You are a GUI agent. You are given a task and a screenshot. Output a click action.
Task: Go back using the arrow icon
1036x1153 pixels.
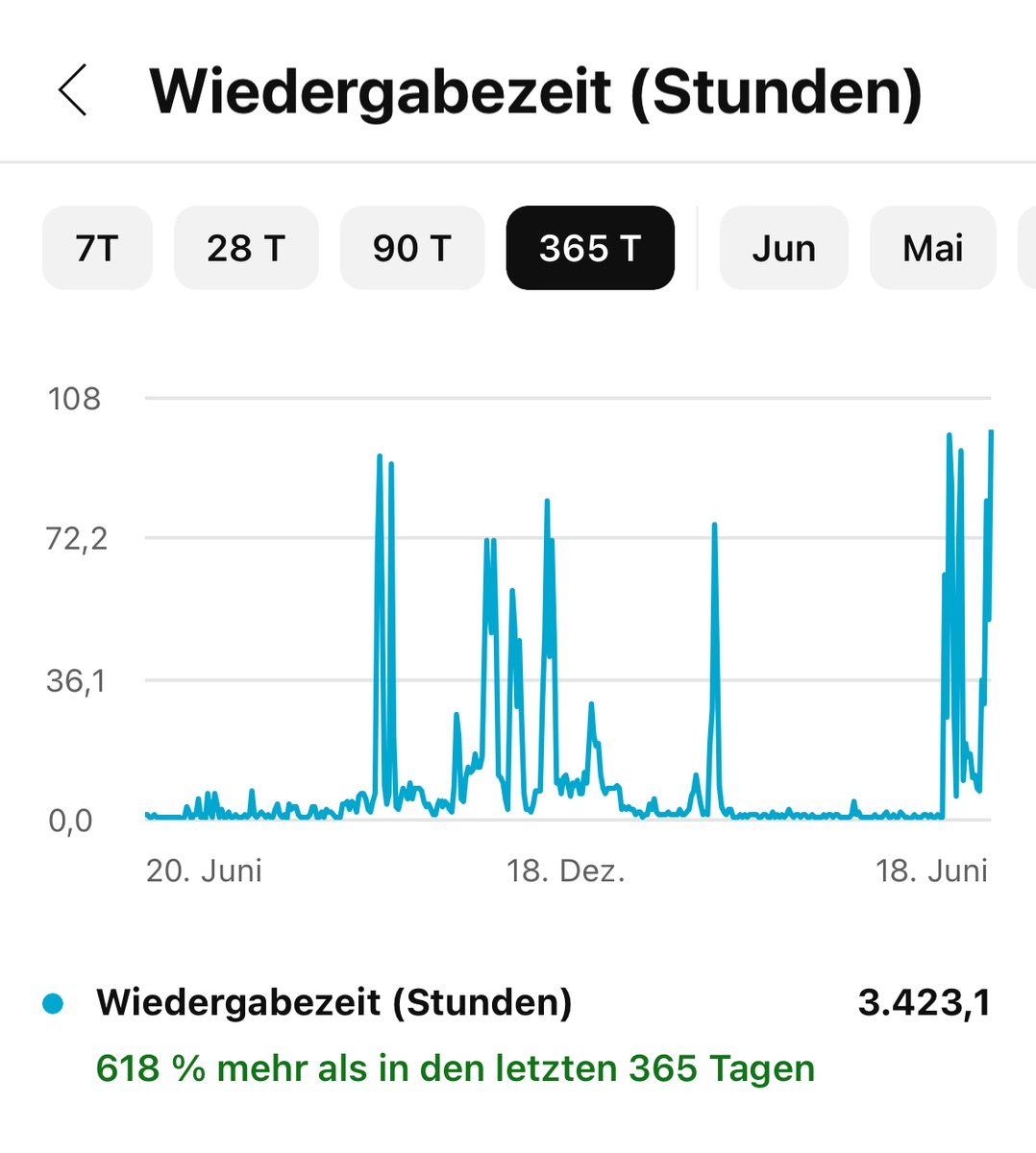pyautogui.click(x=73, y=90)
